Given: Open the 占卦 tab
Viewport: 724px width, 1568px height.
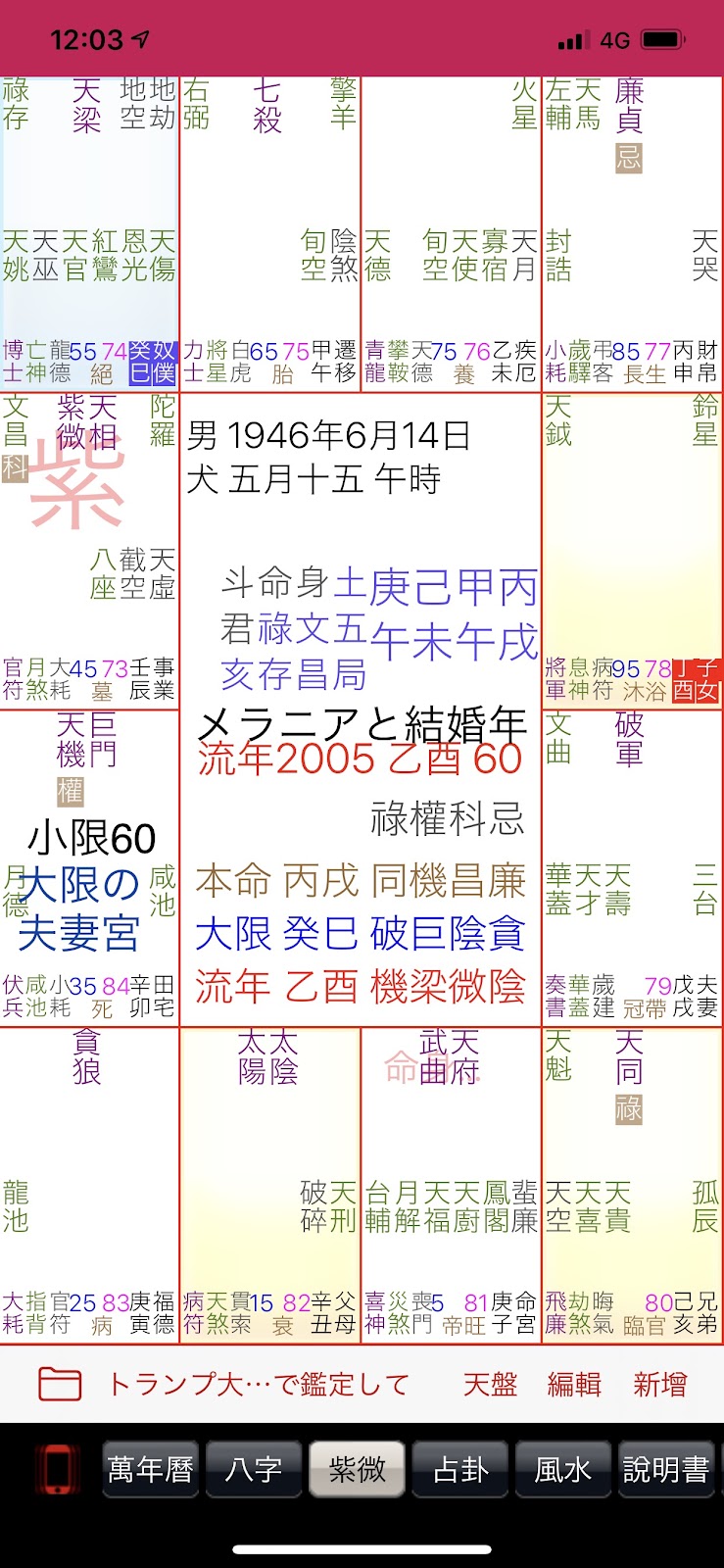Looking at the screenshot, I should 459,1468.
